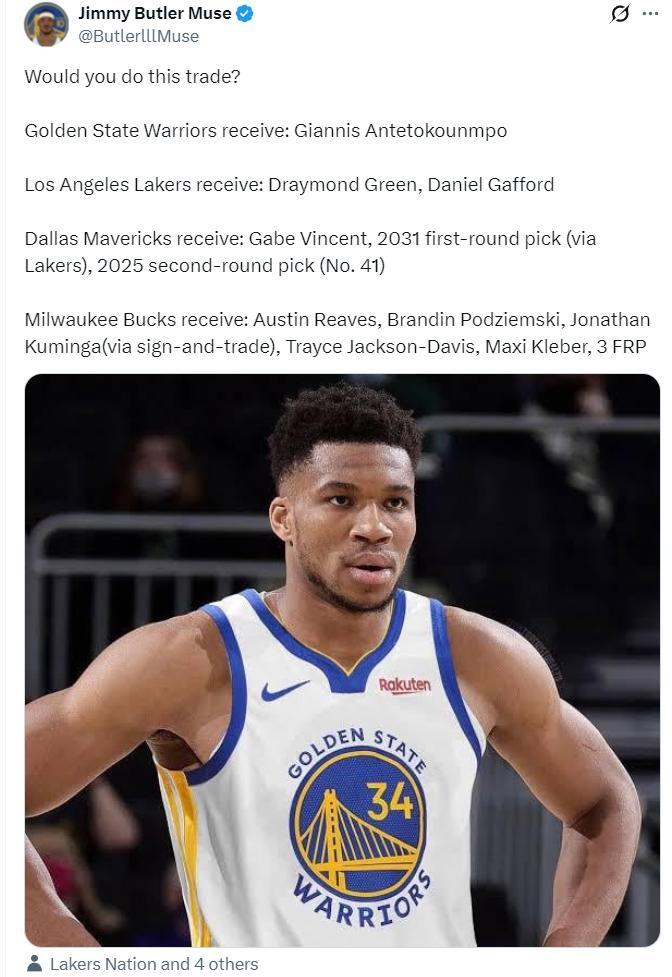Open Jimmy Butler Muse's profile avatar
This screenshot has width=672, height=977.
46,24
